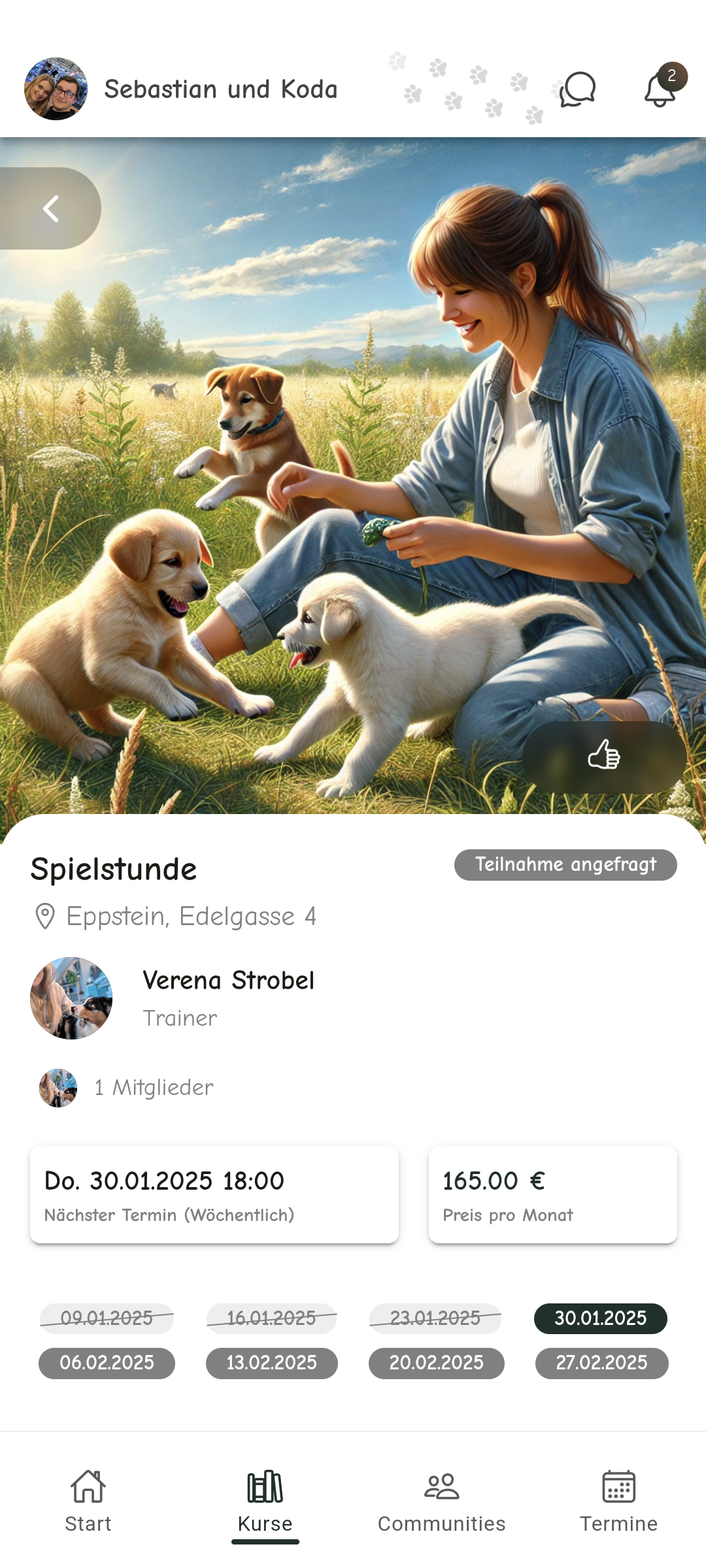Select the 27.02.2025 session toggle

tap(601, 1364)
